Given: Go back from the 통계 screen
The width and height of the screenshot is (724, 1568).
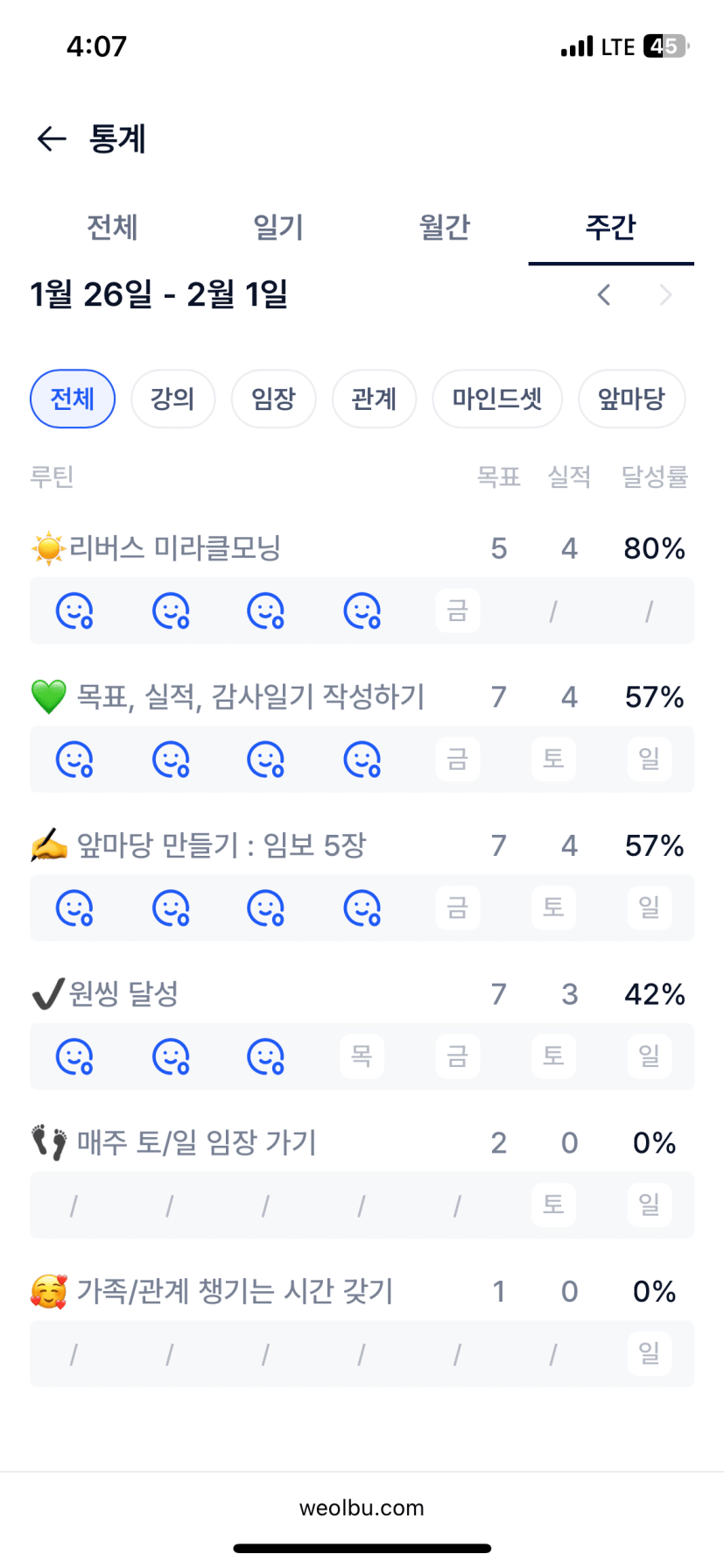Looking at the screenshot, I should tap(52, 138).
